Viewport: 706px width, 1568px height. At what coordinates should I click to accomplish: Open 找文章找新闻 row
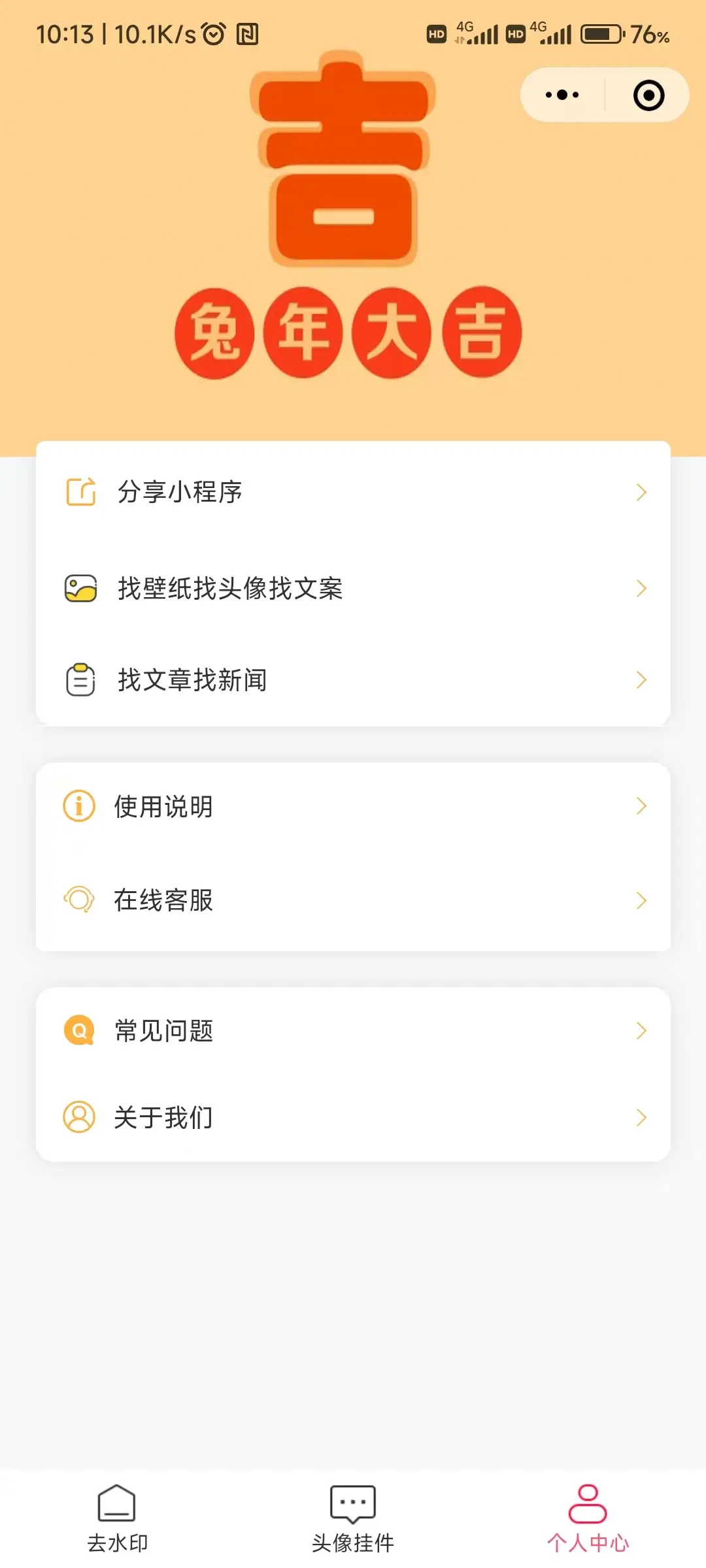coord(353,679)
